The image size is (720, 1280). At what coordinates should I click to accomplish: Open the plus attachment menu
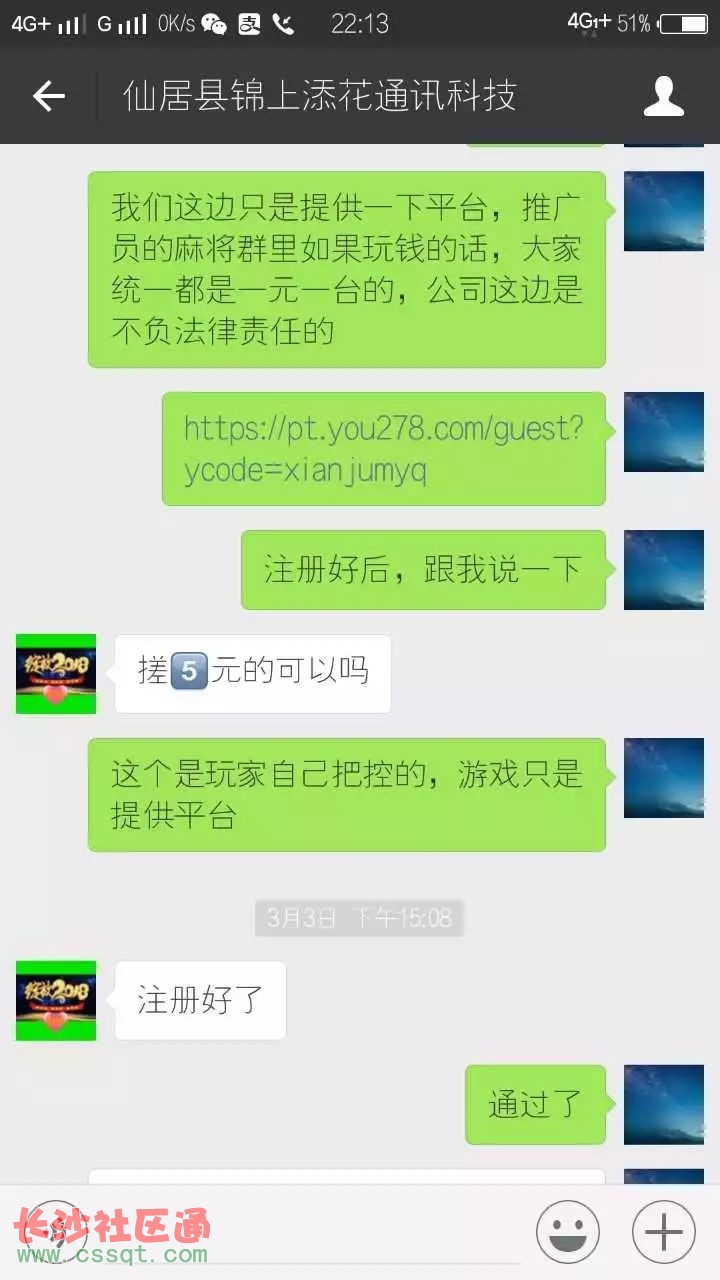(x=664, y=1232)
